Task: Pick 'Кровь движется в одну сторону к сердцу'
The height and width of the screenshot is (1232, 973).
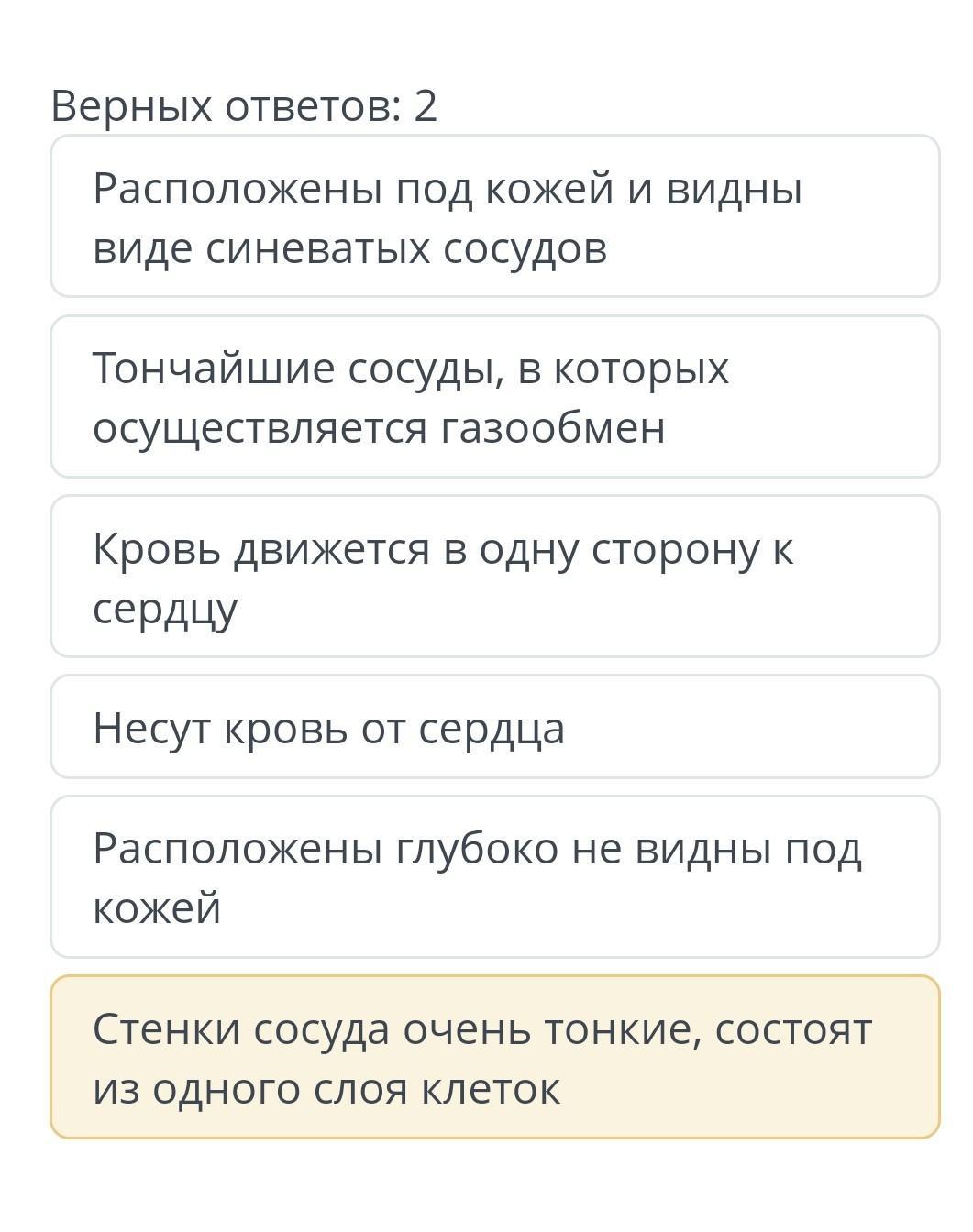Action: tap(494, 577)
